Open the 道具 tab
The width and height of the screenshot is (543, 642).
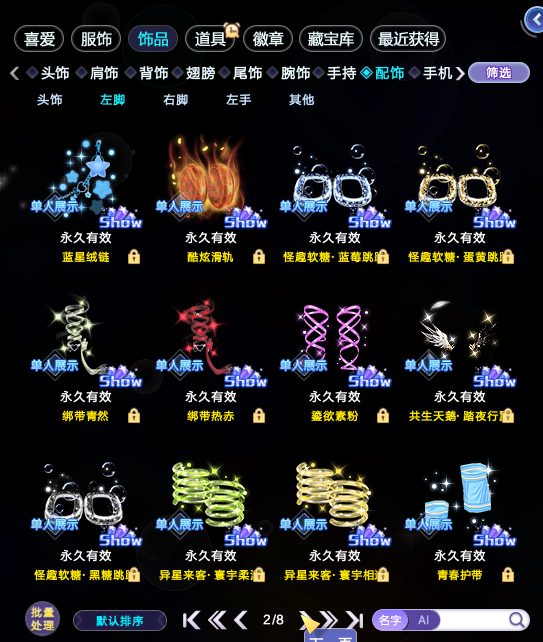(210, 39)
